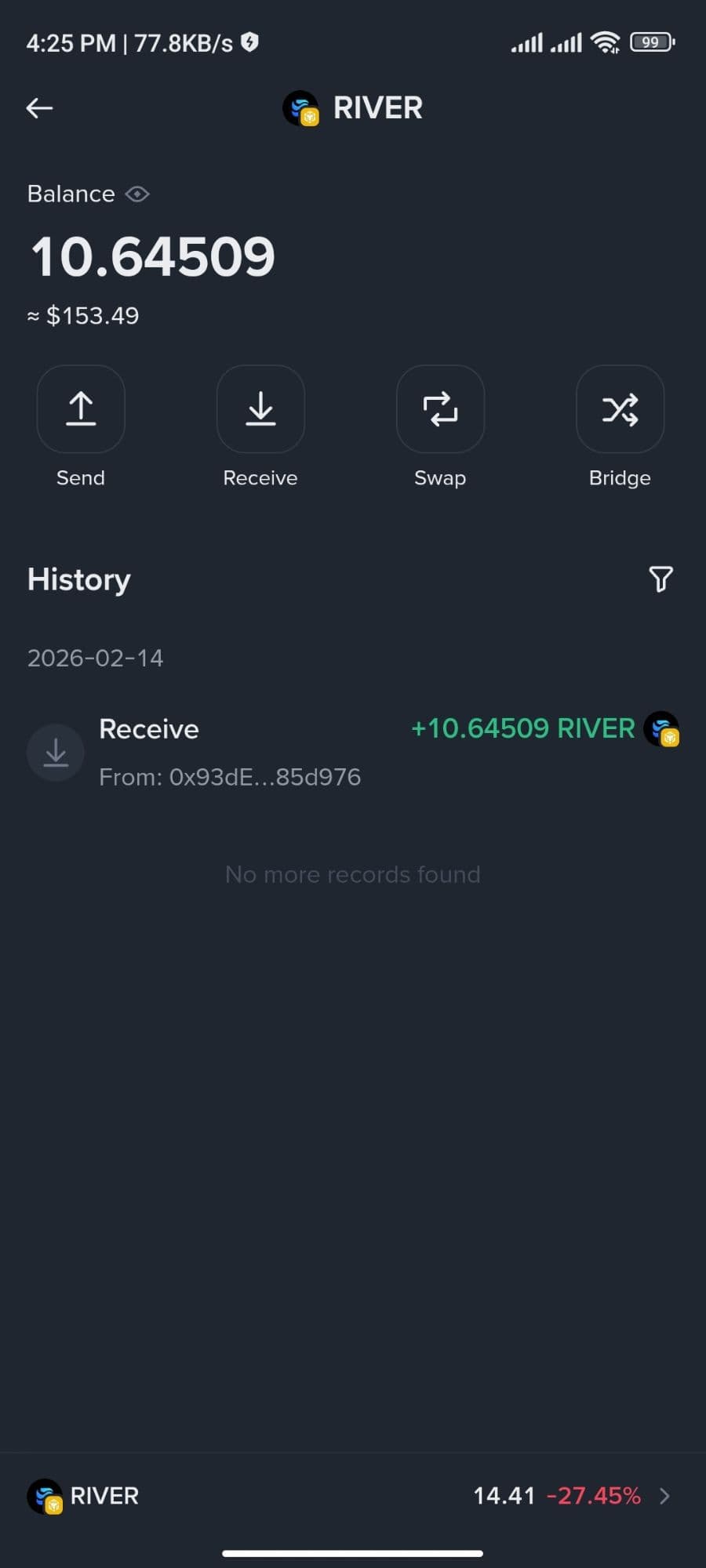The height and width of the screenshot is (1568, 706).
Task: Filter the transaction history
Action: pyautogui.click(x=661, y=579)
